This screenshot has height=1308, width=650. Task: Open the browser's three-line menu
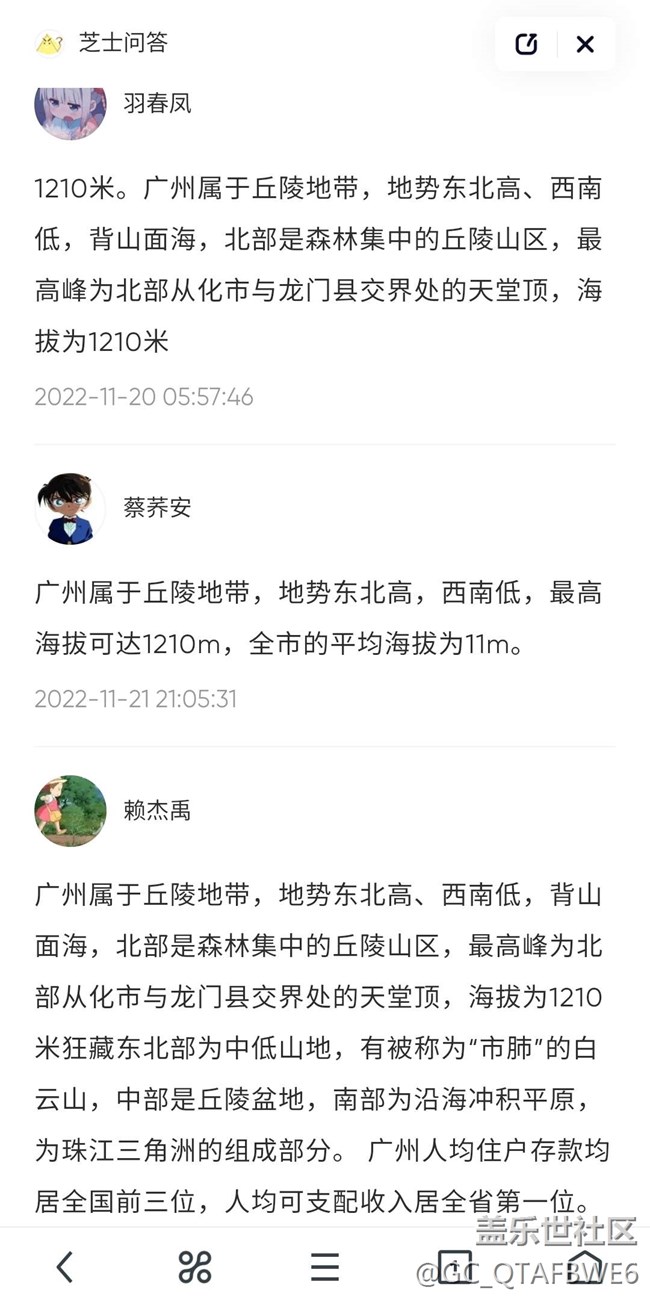(x=325, y=1267)
